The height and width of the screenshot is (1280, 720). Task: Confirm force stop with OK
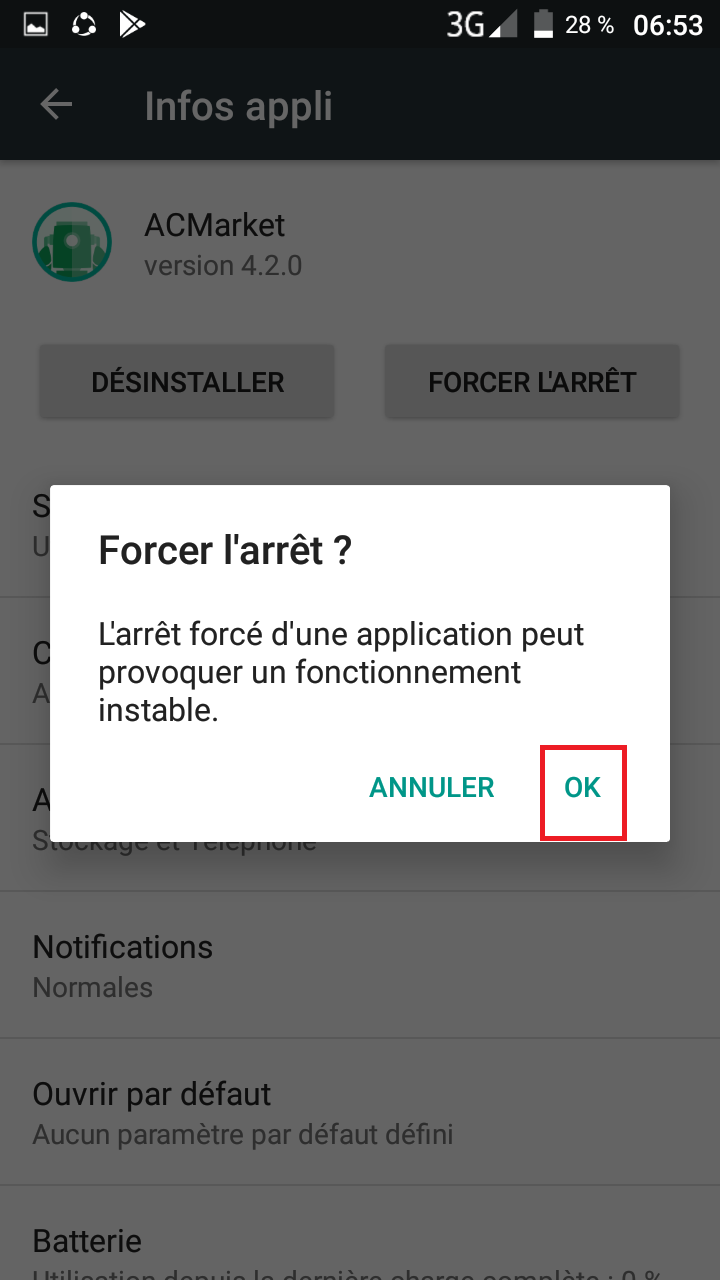[x=582, y=788]
